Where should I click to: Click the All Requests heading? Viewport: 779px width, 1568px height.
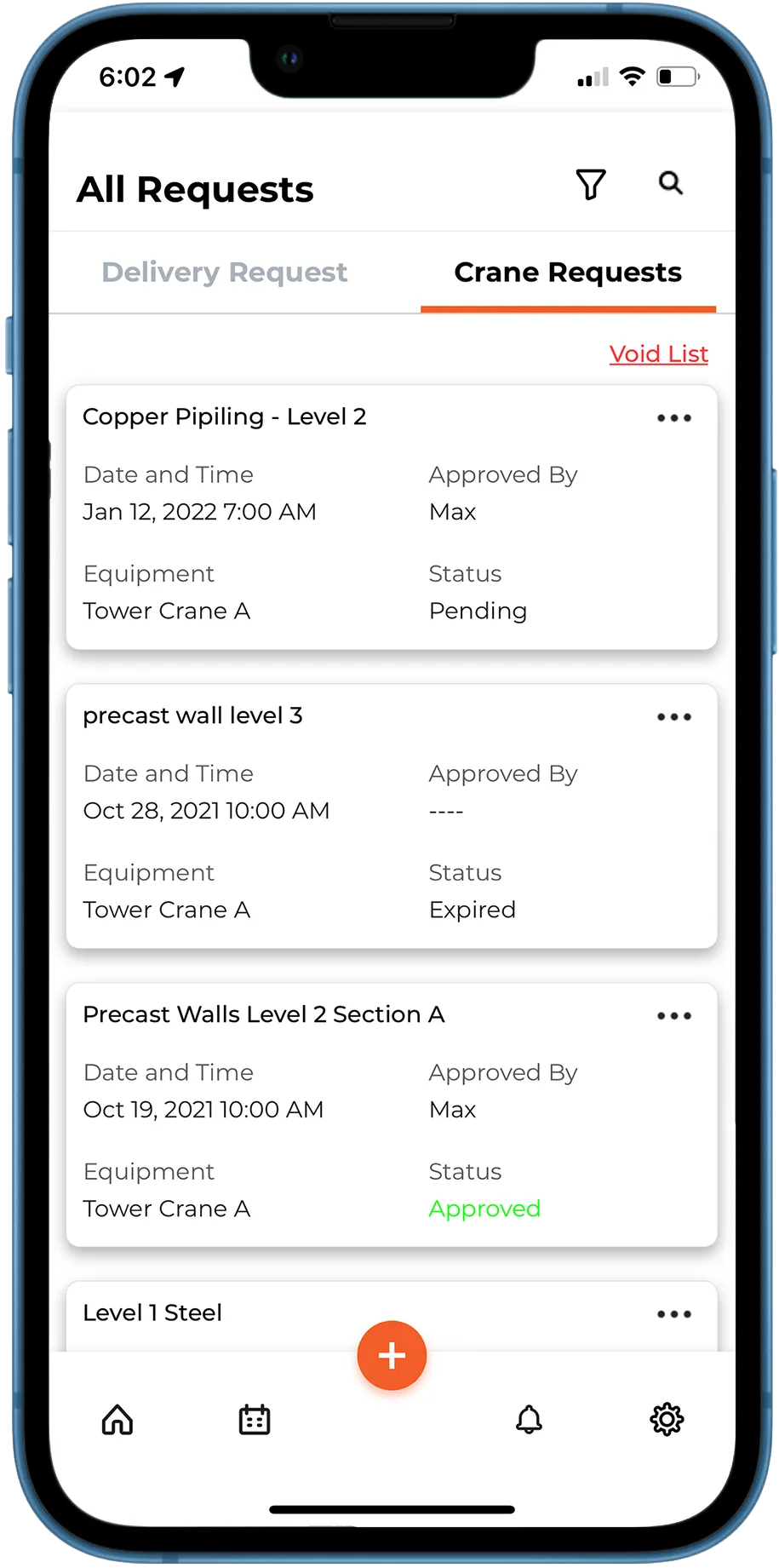pyautogui.click(x=194, y=189)
